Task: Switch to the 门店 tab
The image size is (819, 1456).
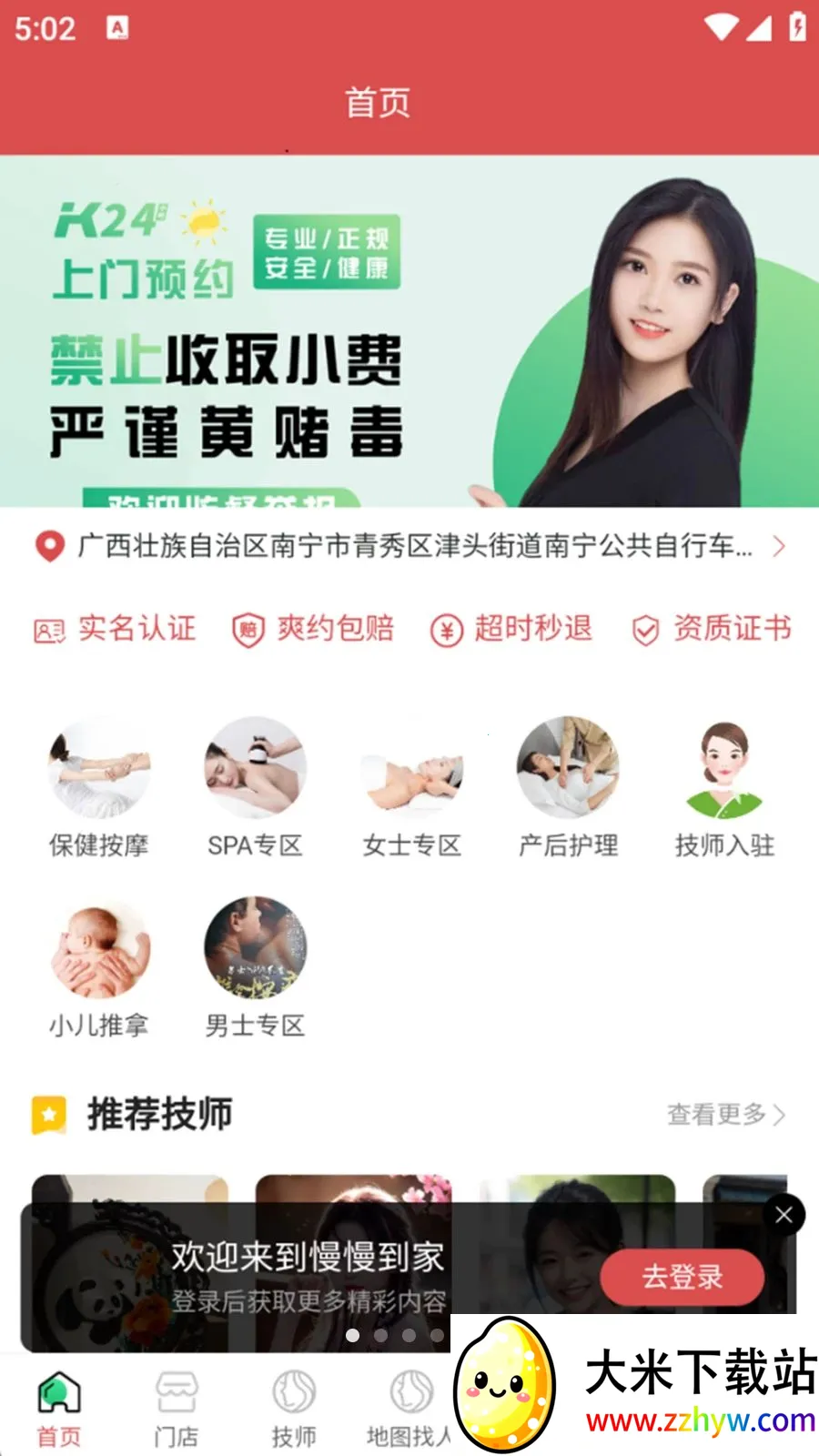Action: (x=177, y=1410)
